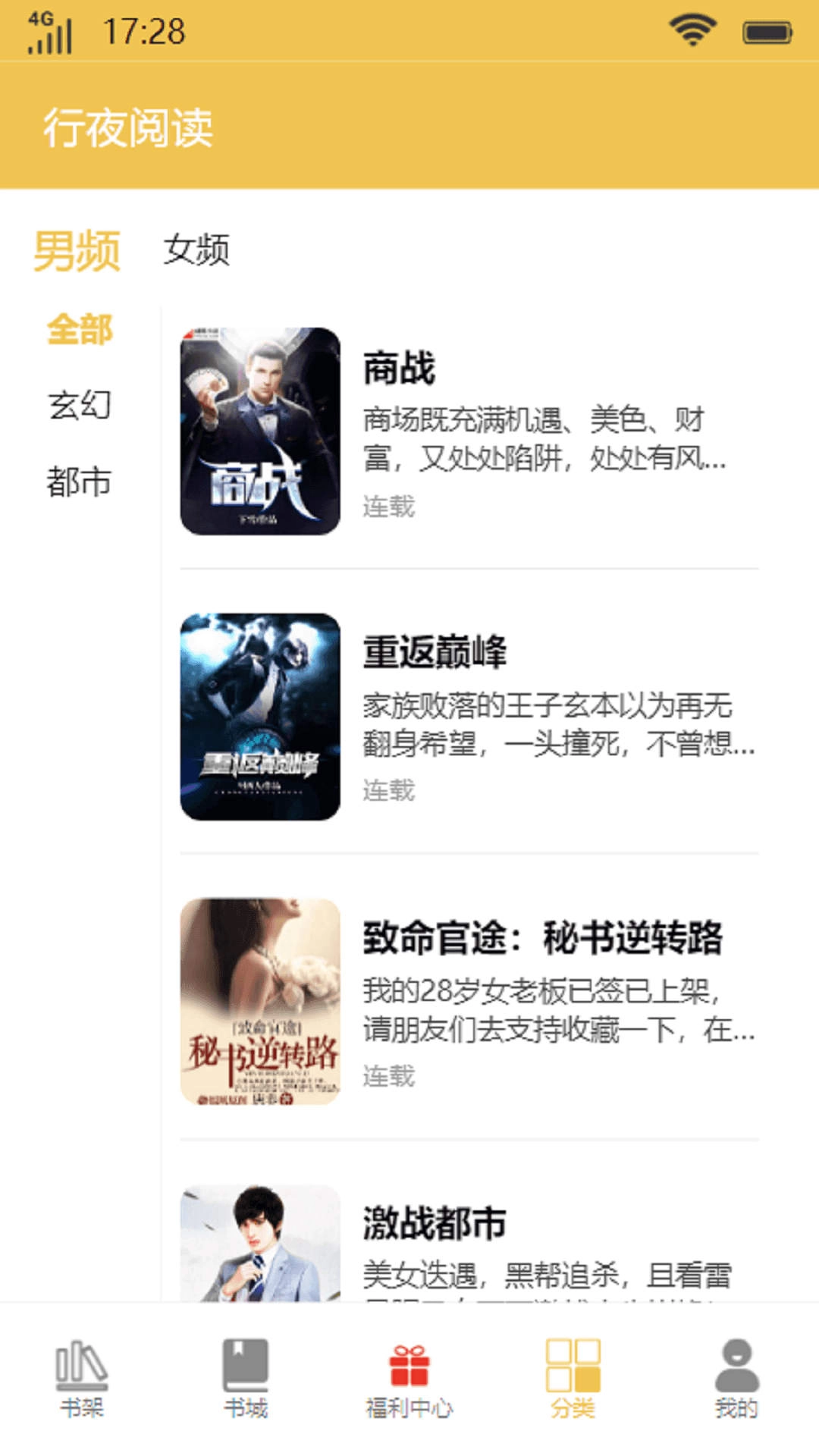Select the 全部 category option
This screenshot has width=819, height=1456.
[x=80, y=329]
